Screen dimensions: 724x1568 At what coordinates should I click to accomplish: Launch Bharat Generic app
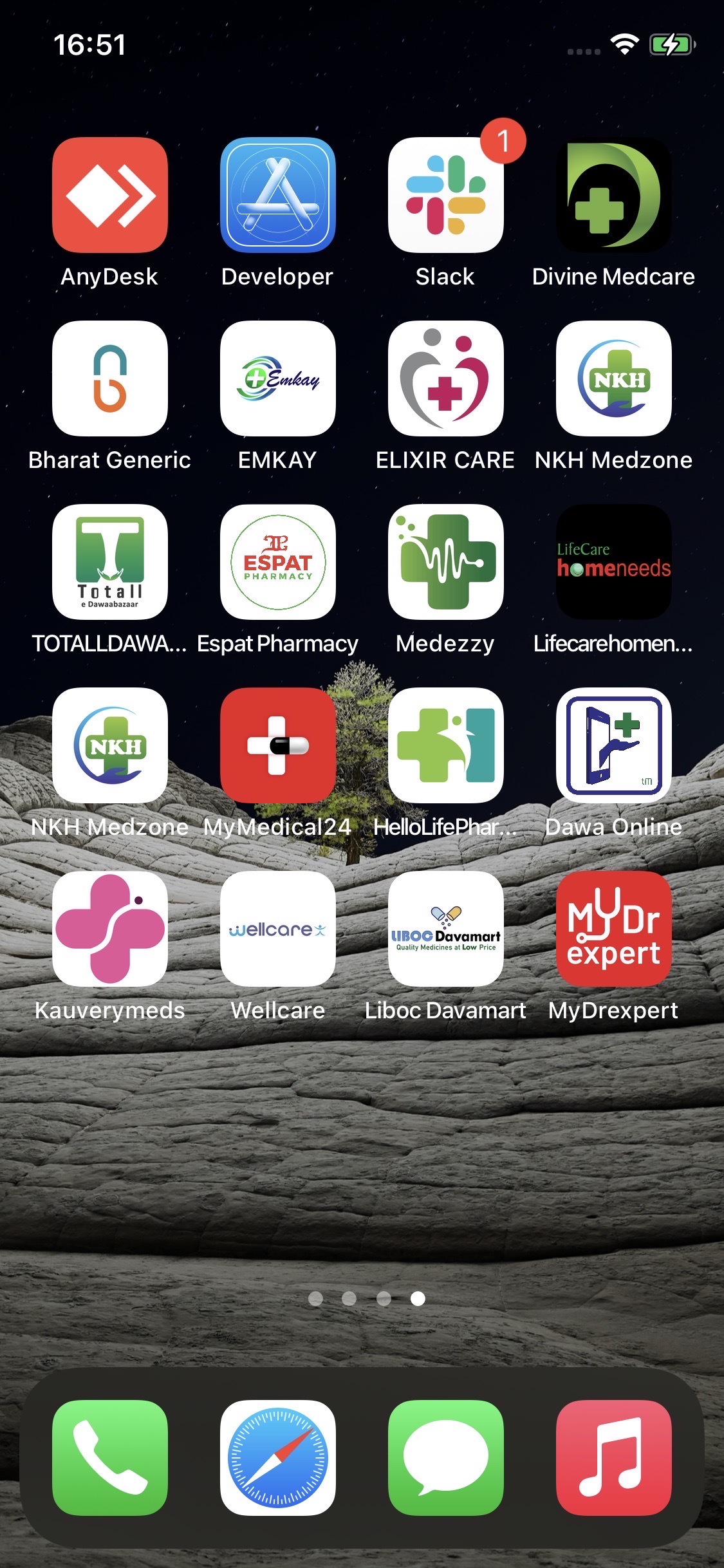[110, 378]
